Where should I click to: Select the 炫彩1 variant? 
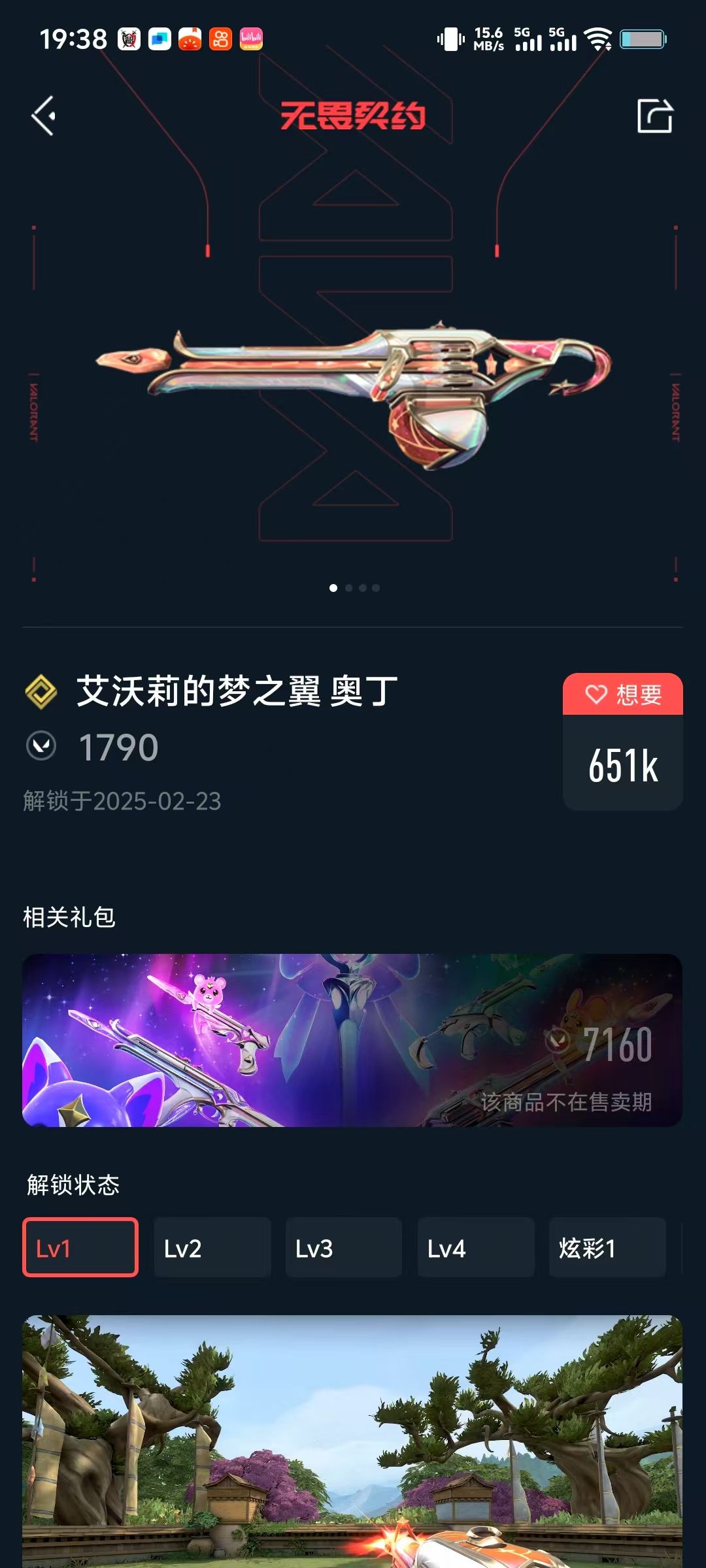(x=607, y=1247)
